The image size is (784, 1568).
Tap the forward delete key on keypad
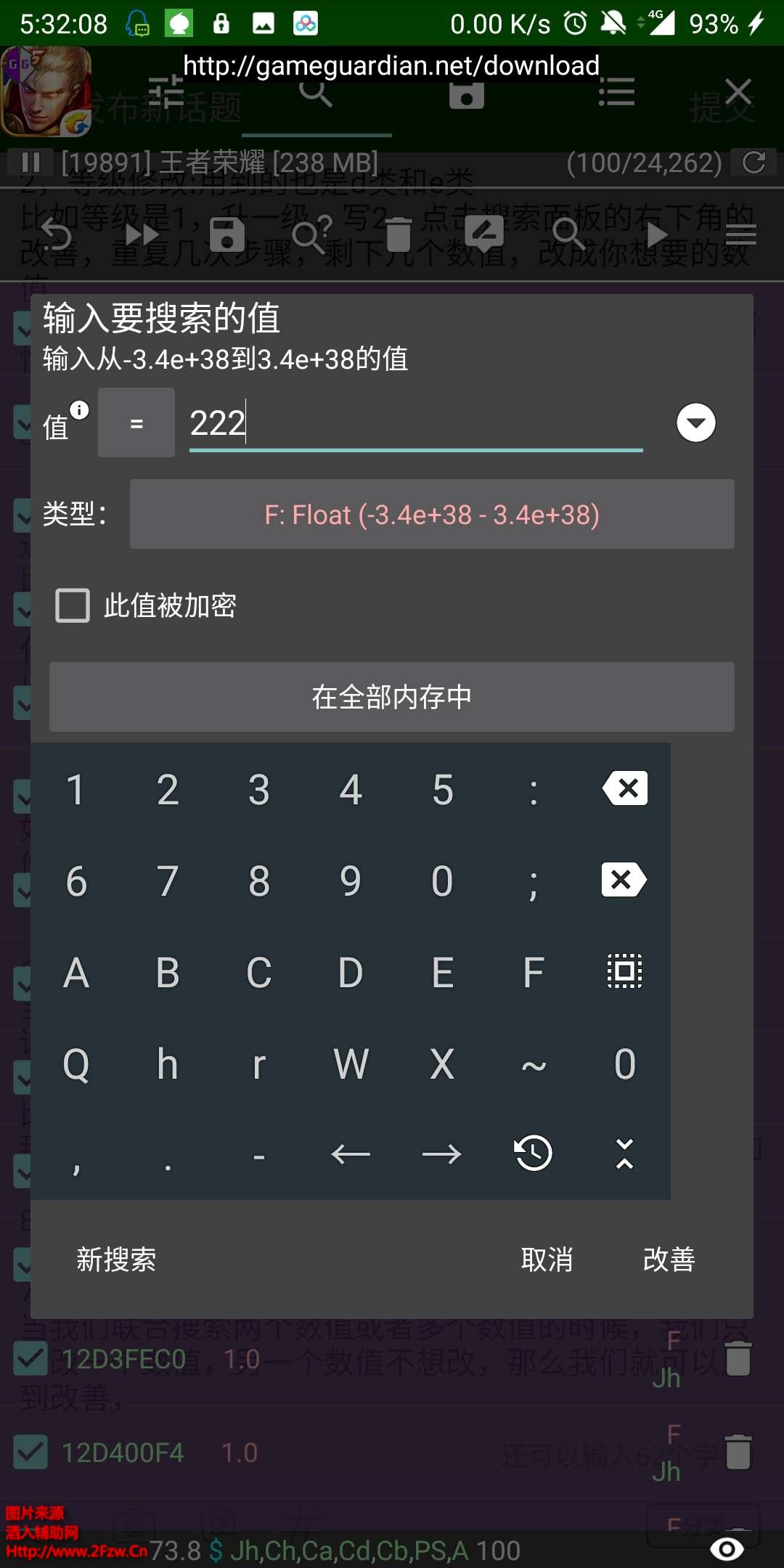pyautogui.click(x=624, y=880)
